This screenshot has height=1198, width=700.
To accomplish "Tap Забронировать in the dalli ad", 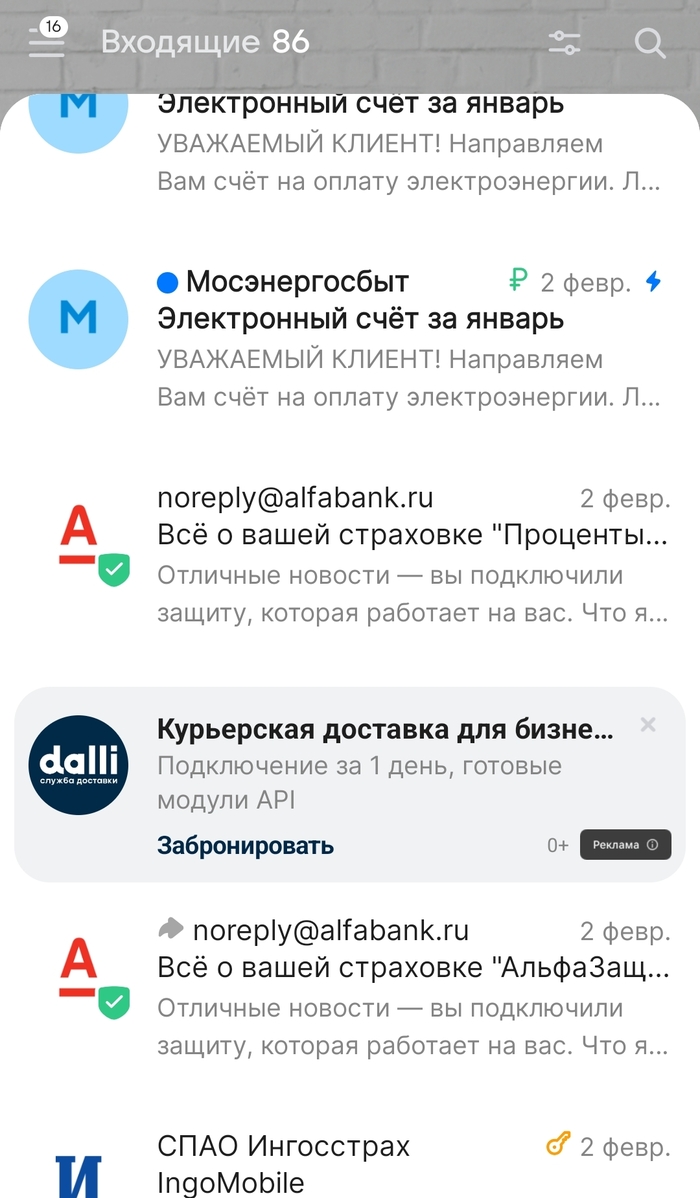I will click(245, 845).
